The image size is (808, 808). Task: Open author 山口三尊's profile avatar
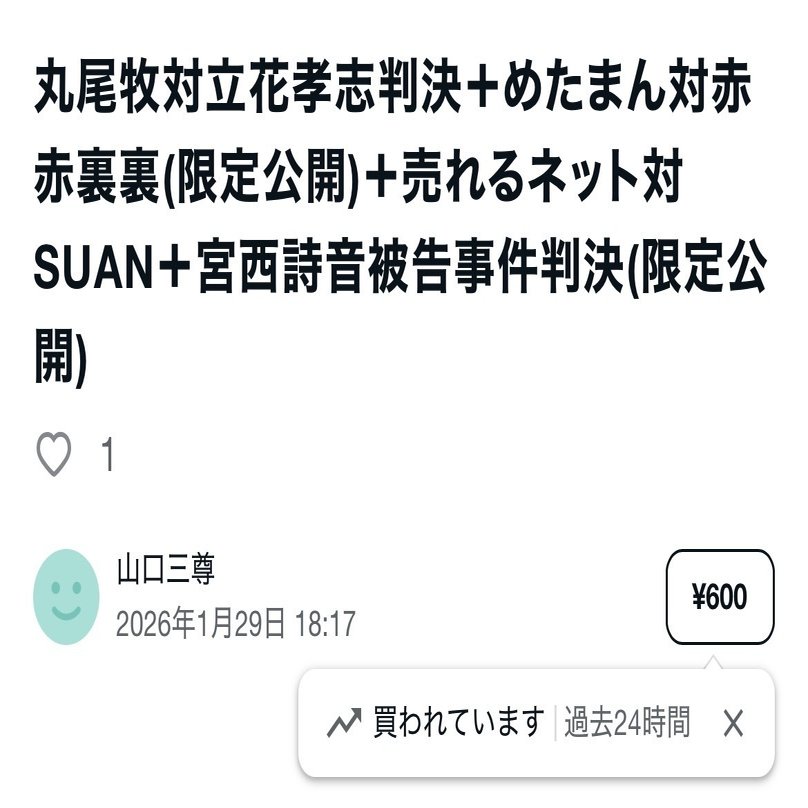[67, 596]
